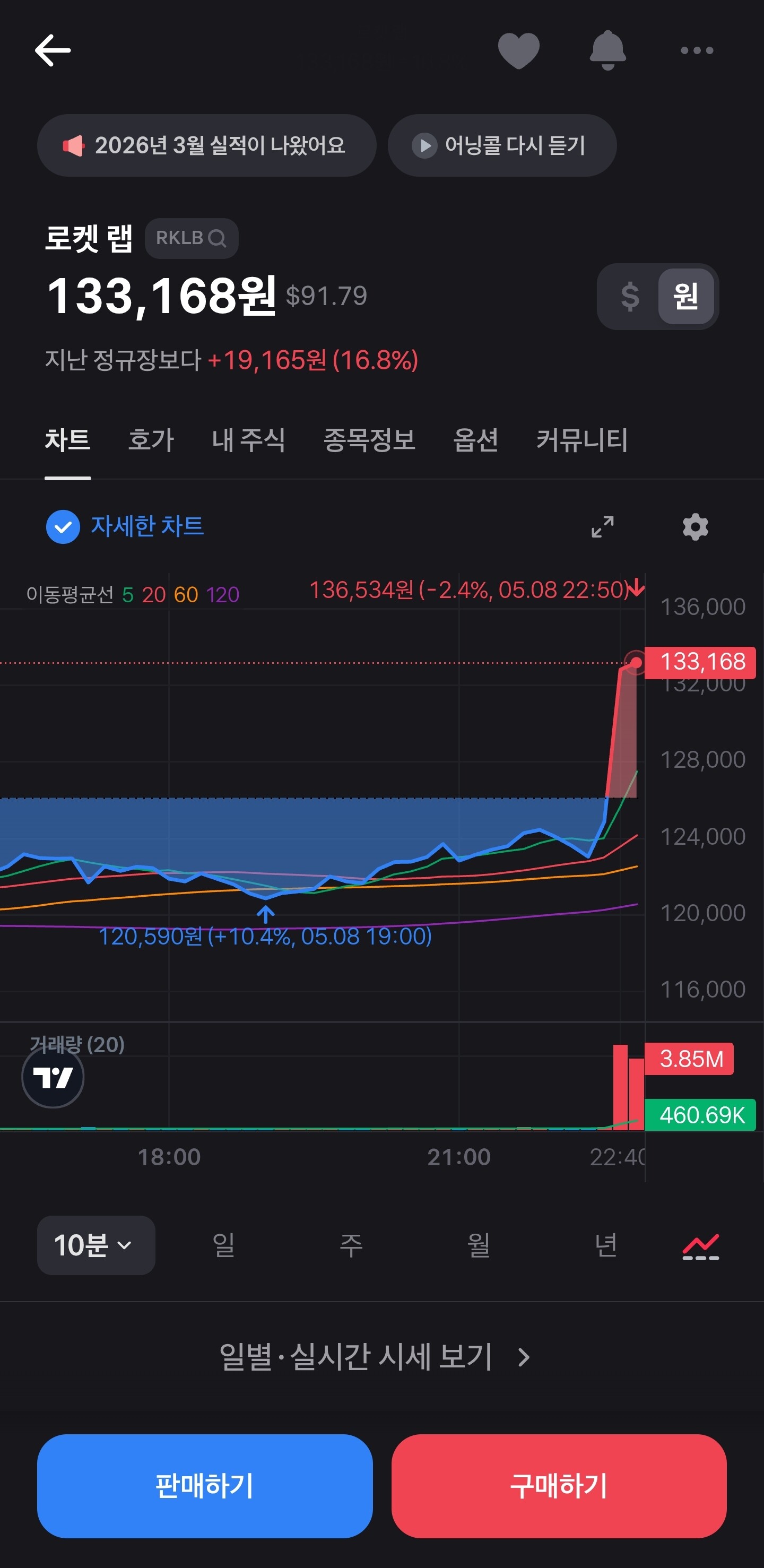Open the 2026년 3월 실적 announcement chip
This screenshot has height=1568, width=764.
206,145
